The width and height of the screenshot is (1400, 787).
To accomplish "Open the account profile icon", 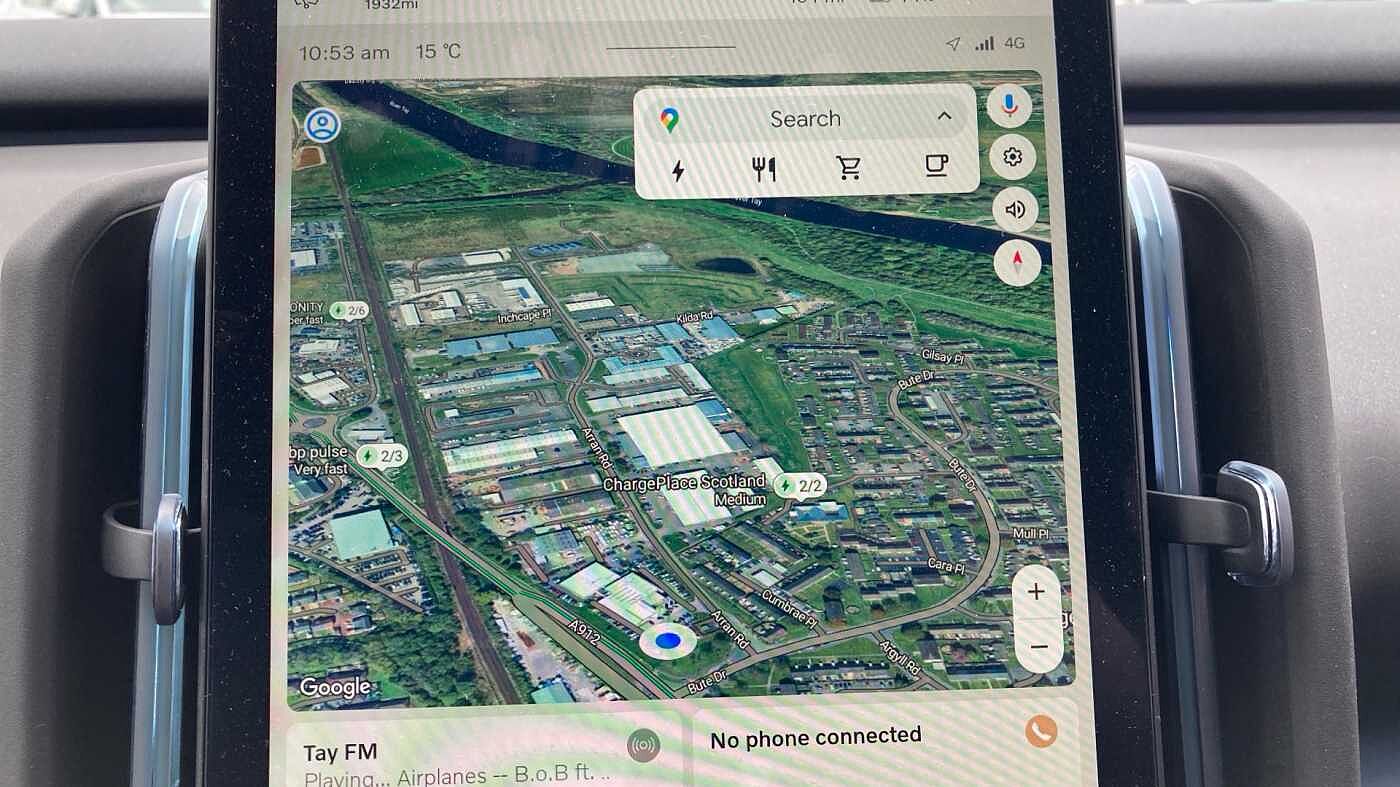I will coord(322,125).
